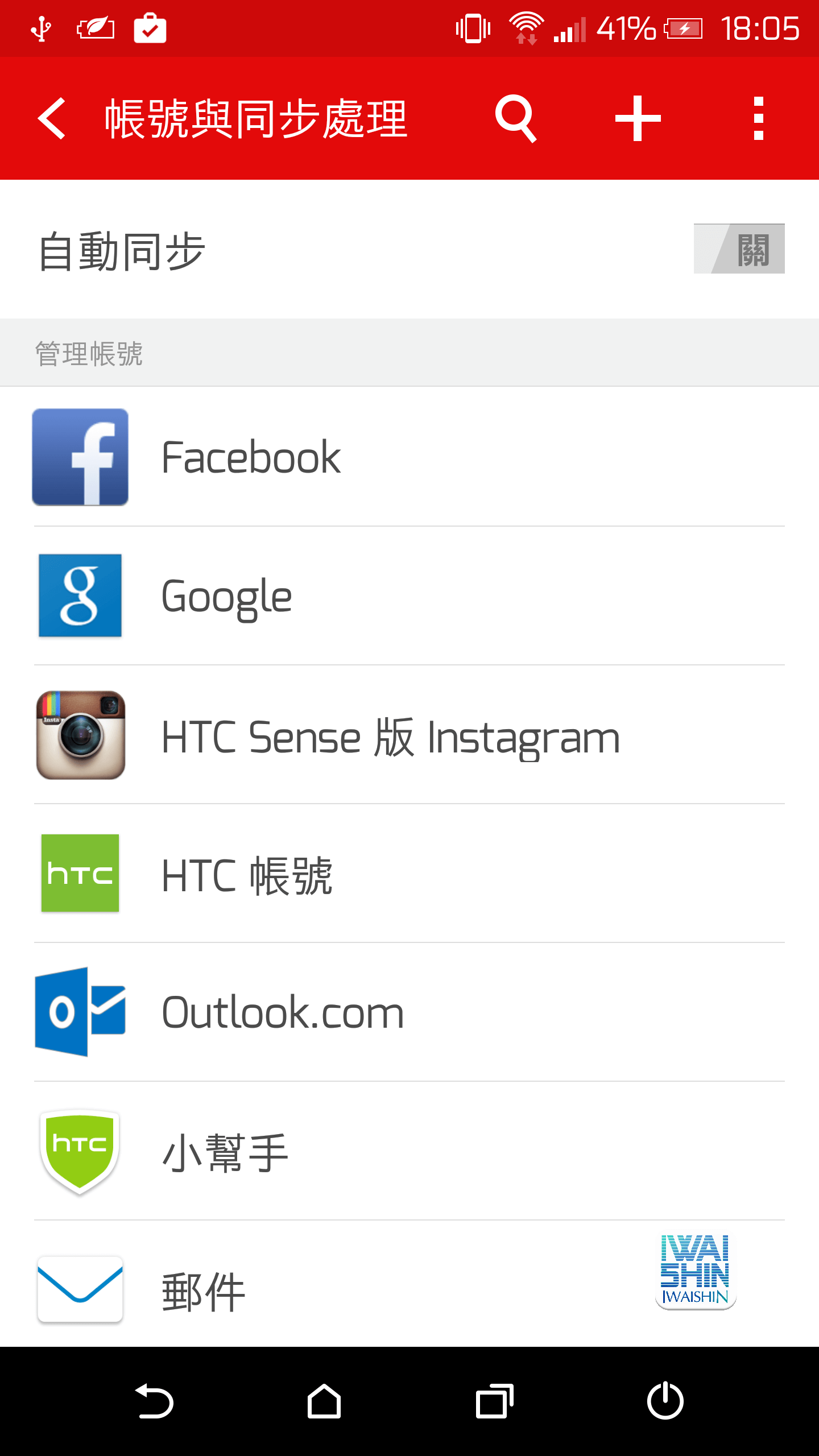The image size is (819, 1456).
Task: Open recent apps from navigation bar
Action: pyautogui.click(x=495, y=1401)
